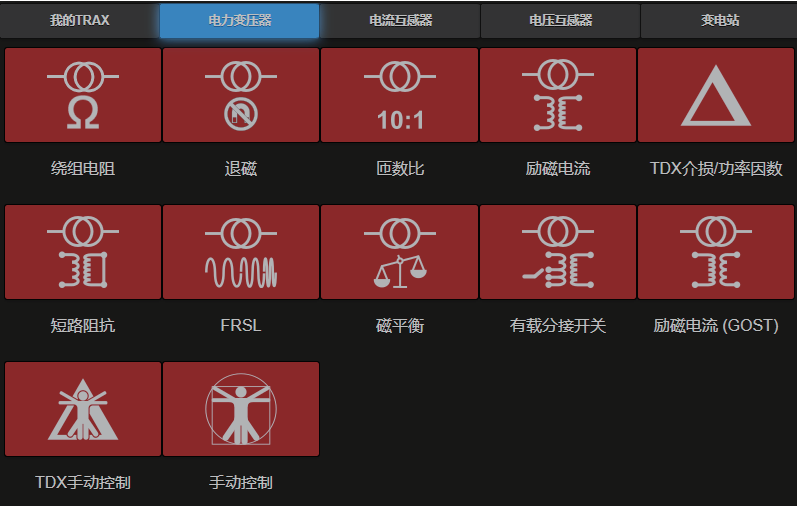Switch to the 电压互感器 tab
The height and width of the screenshot is (506, 798).
[559, 20]
